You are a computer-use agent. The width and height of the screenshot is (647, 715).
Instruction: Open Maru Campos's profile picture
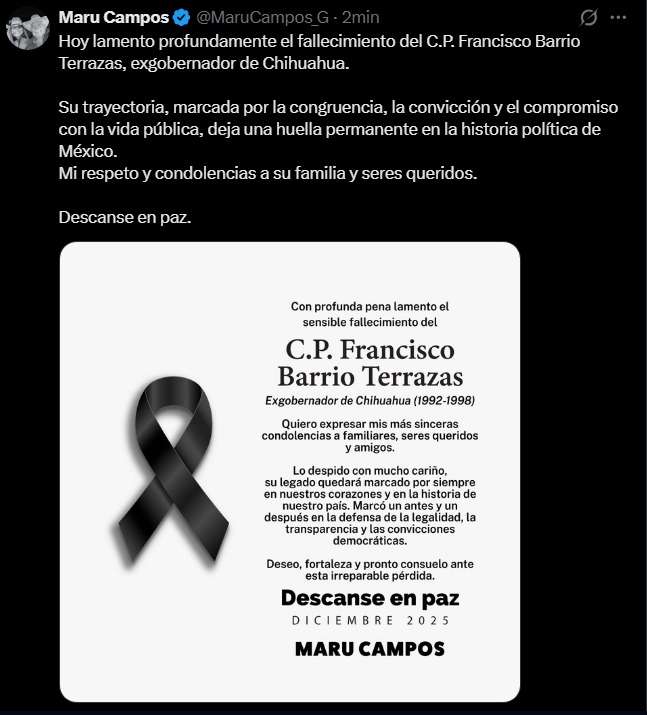[27, 27]
